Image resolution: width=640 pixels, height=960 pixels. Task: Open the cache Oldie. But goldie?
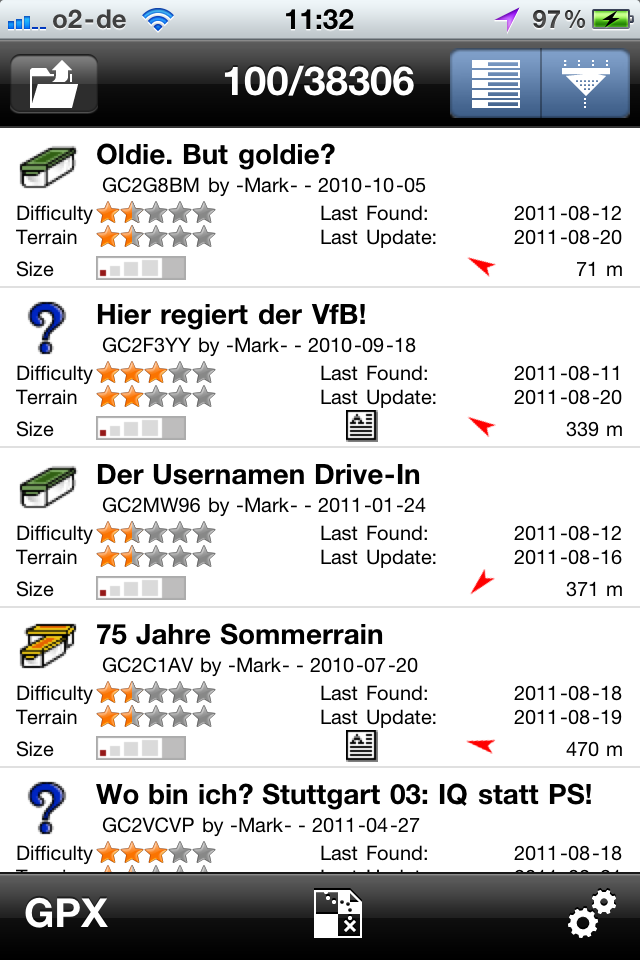(x=216, y=155)
